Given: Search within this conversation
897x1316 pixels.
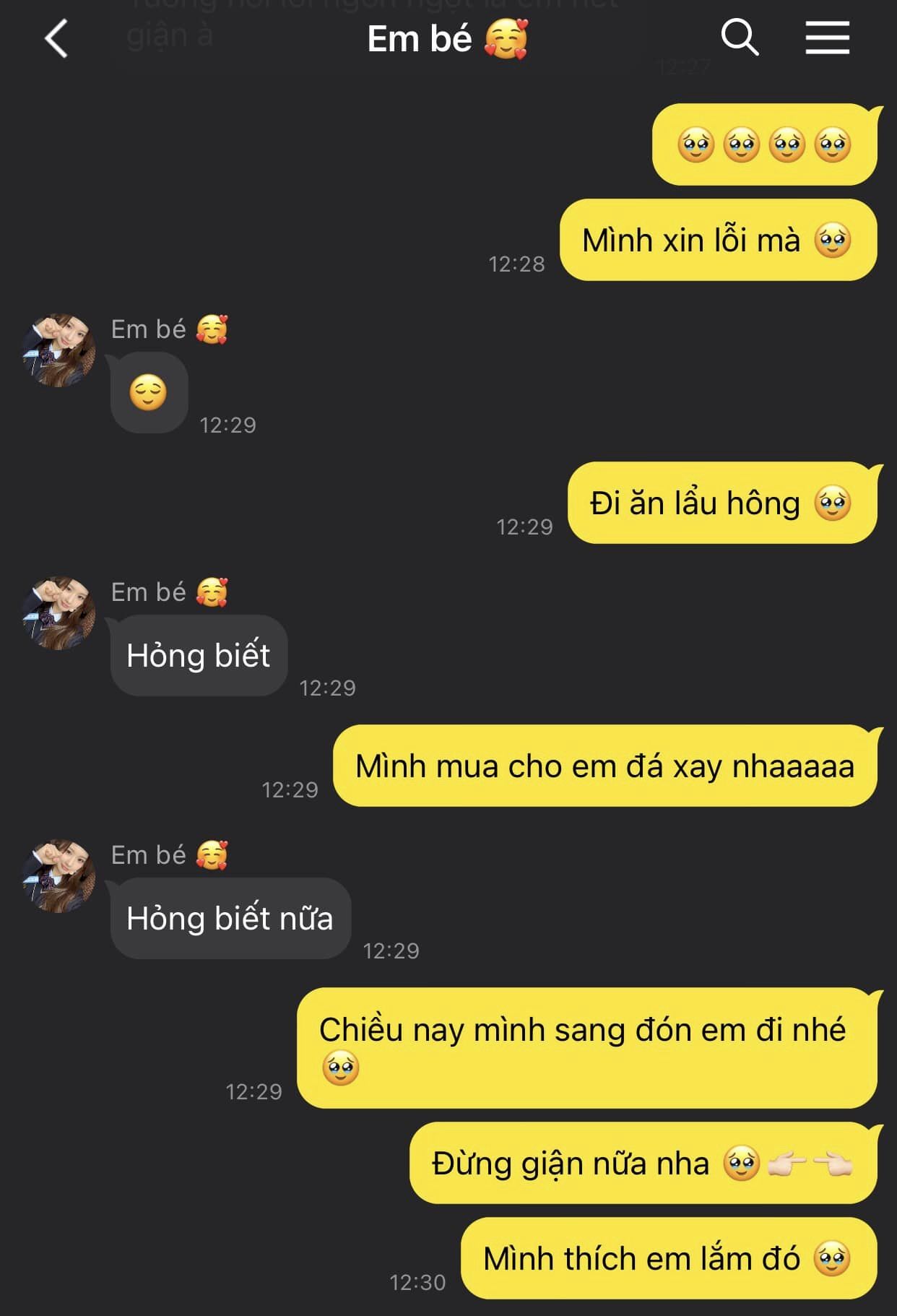Looking at the screenshot, I should (x=740, y=38).
